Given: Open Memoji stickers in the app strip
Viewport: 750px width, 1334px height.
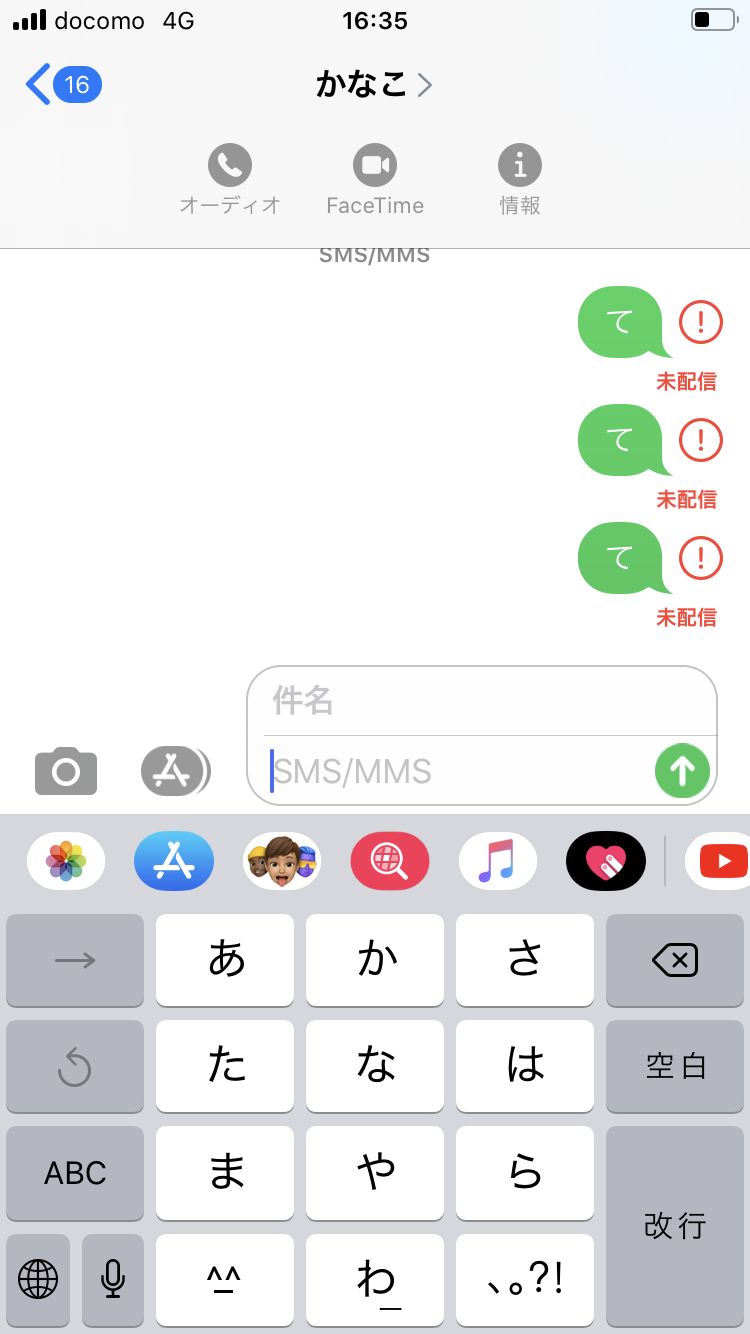Looking at the screenshot, I should coord(282,861).
